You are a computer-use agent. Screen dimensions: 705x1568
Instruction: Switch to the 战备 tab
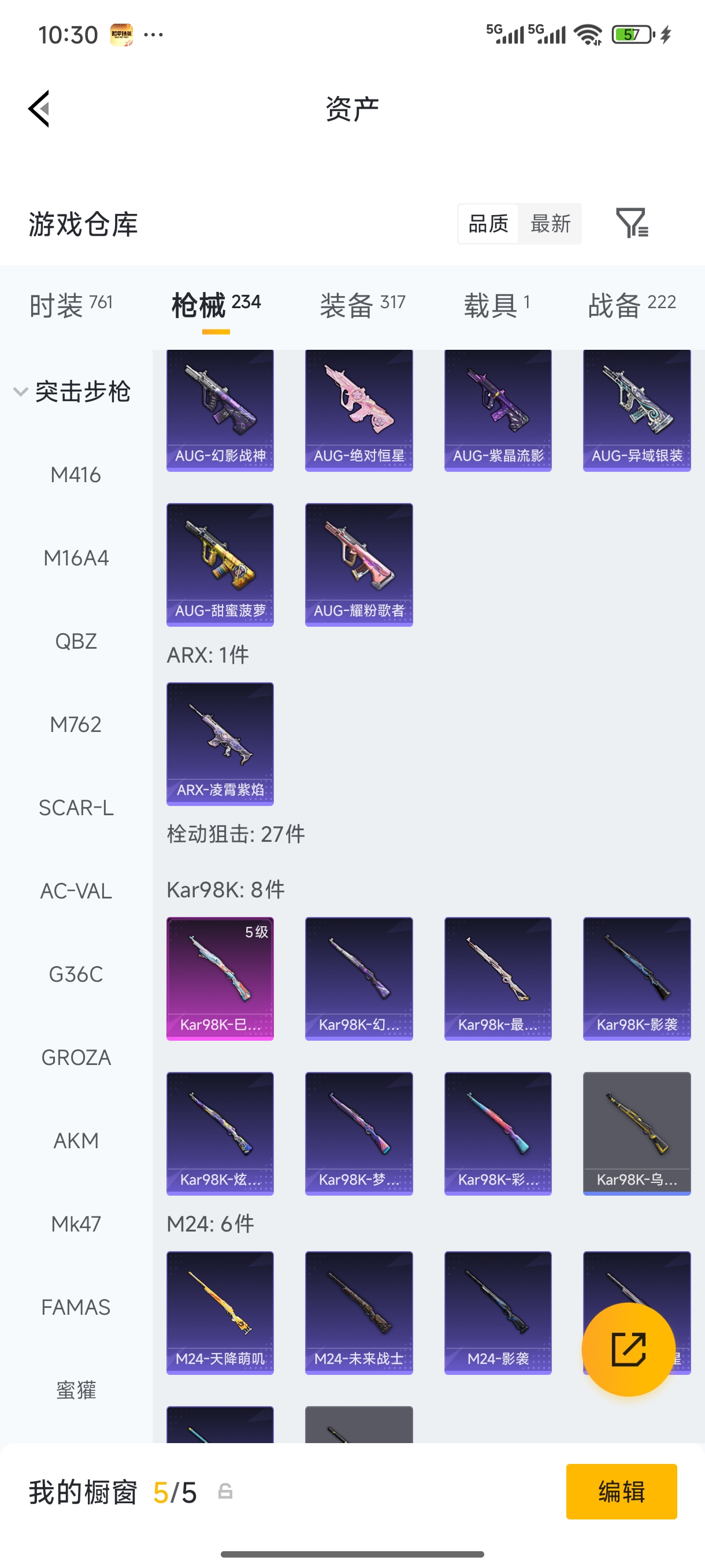[632, 304]
